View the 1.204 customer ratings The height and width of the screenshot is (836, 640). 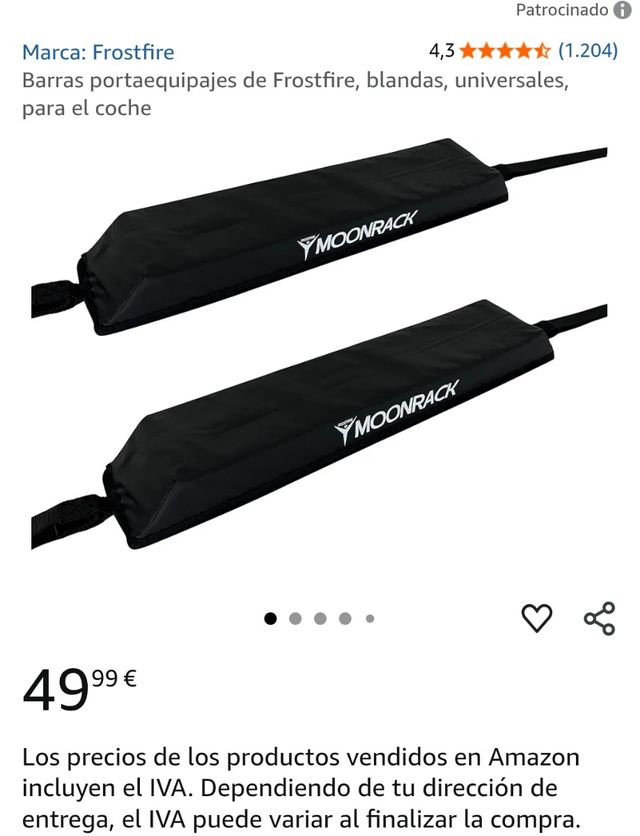(x=587, y=50)
